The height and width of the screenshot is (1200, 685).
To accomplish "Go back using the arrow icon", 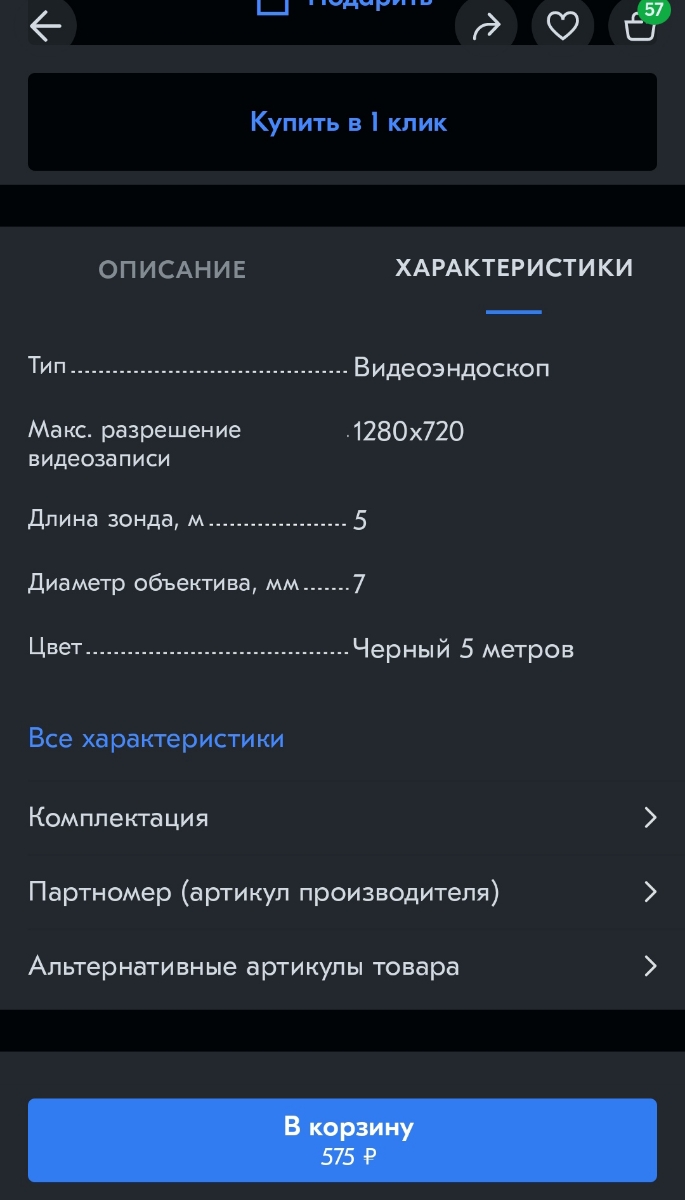I will coord(46,27).
